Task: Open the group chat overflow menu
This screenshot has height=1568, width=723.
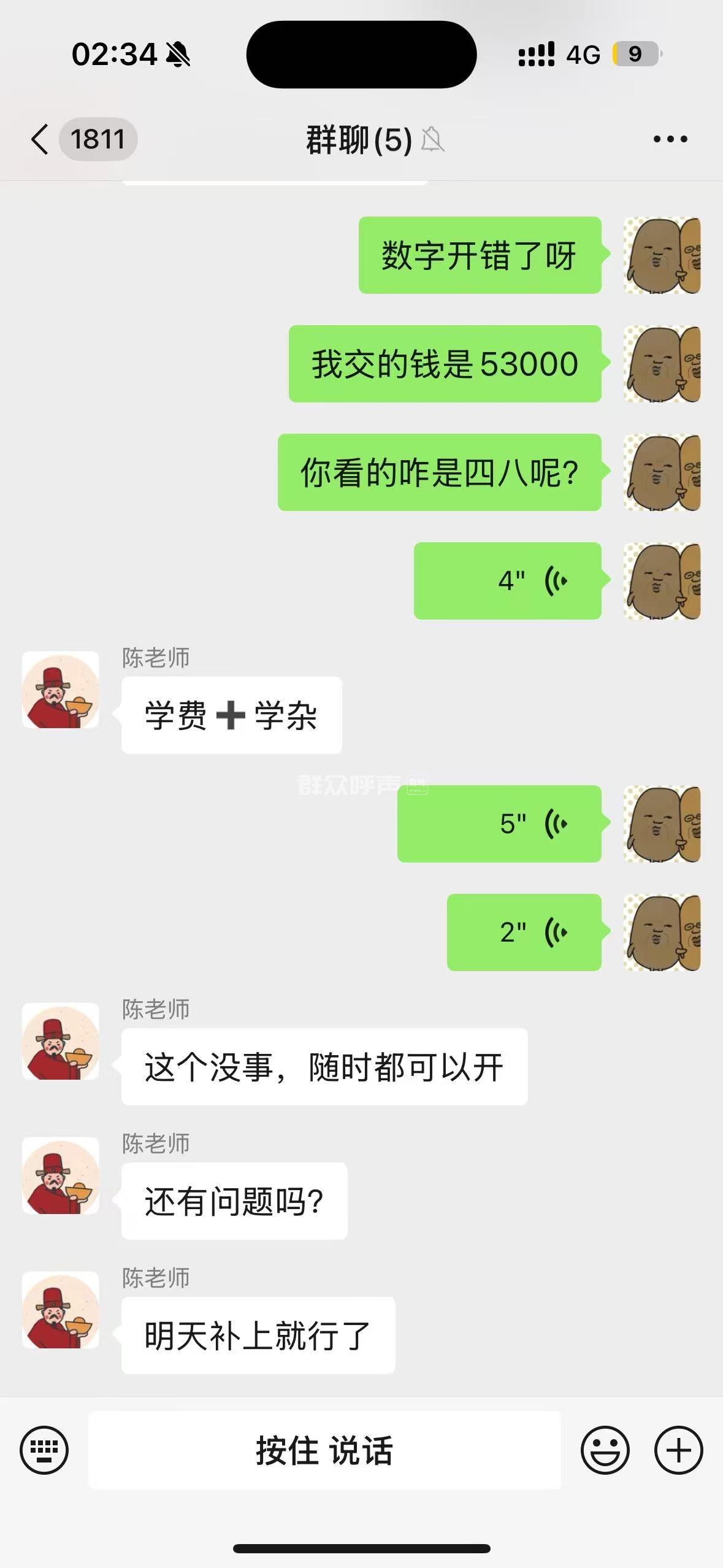Action: pos(670,139)
